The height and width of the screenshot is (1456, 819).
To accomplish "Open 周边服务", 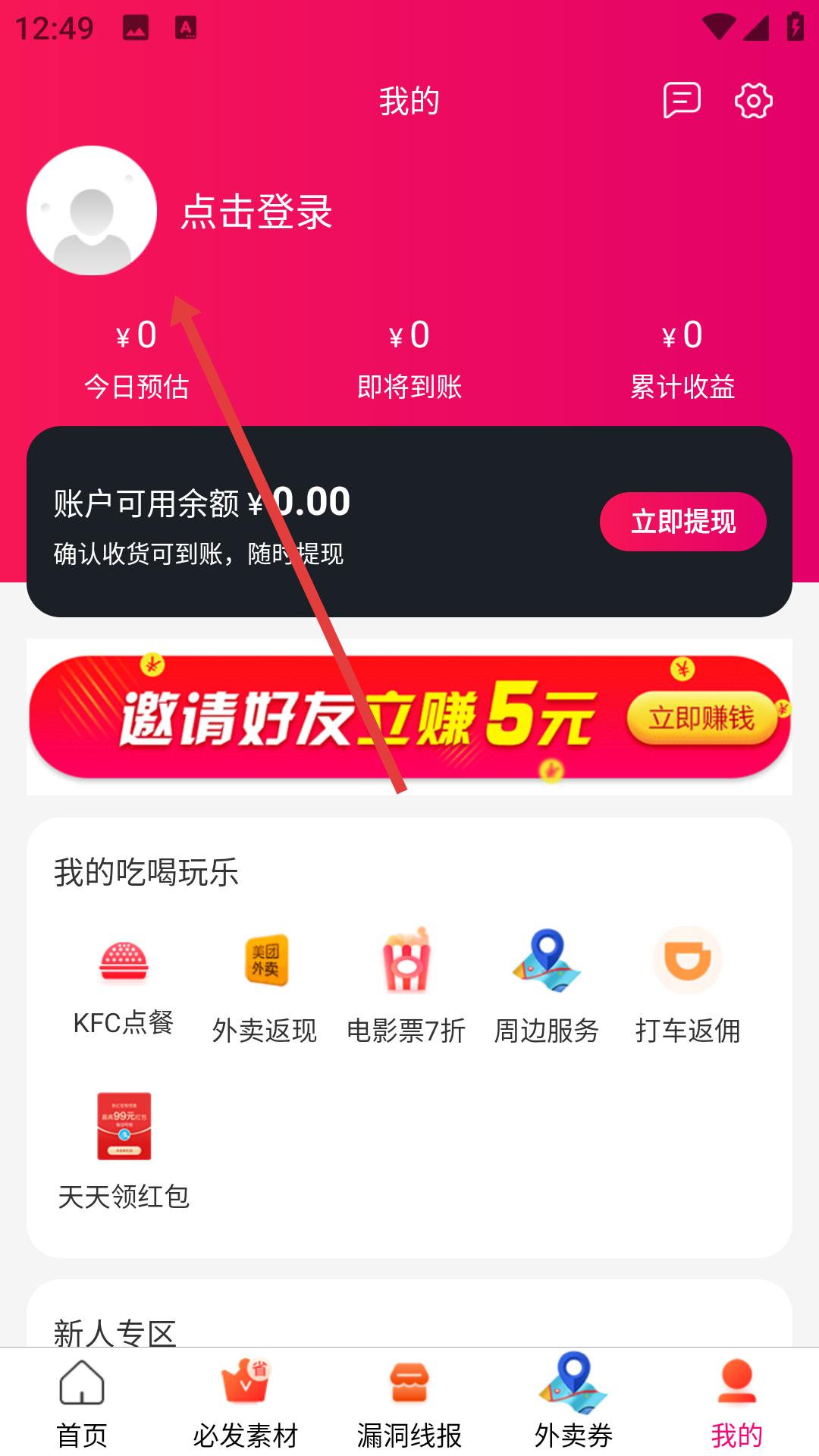I will pyautogui.click(x=547, y=986).
